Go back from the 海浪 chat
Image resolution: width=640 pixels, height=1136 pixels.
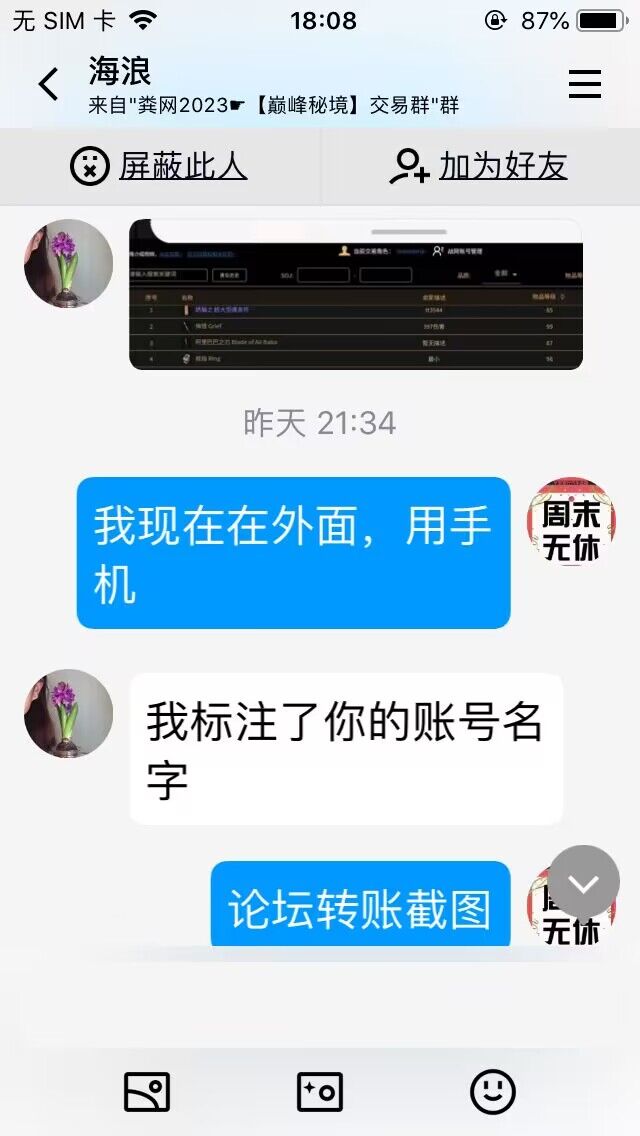click(x=48, y=84)
